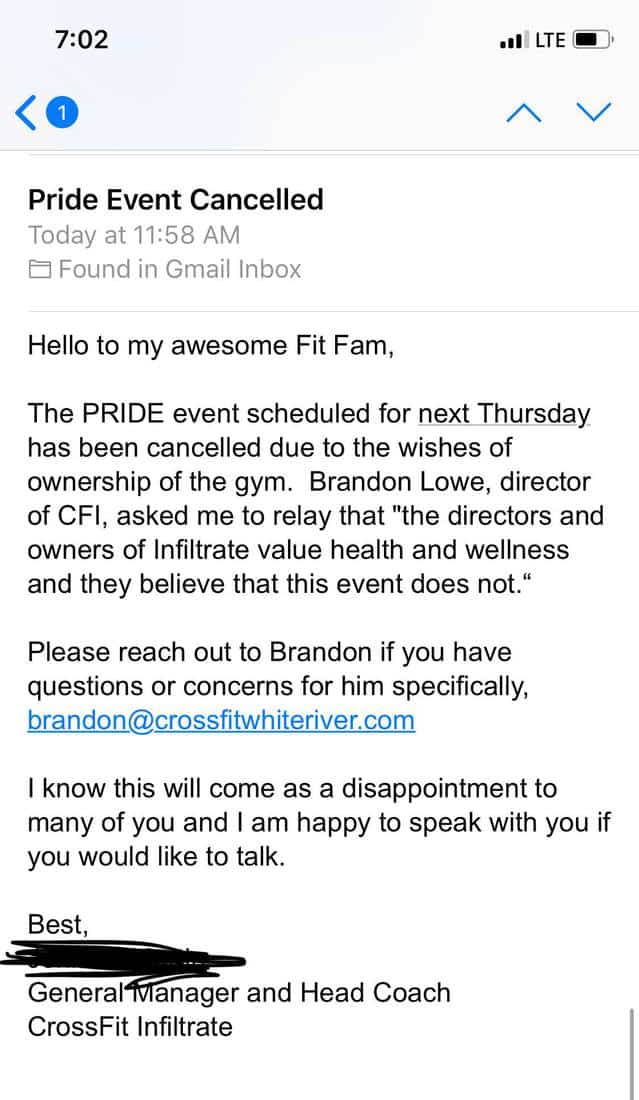Tap the underlined next Thursday date
This screenshot has height=1100, width=639.
504,414
